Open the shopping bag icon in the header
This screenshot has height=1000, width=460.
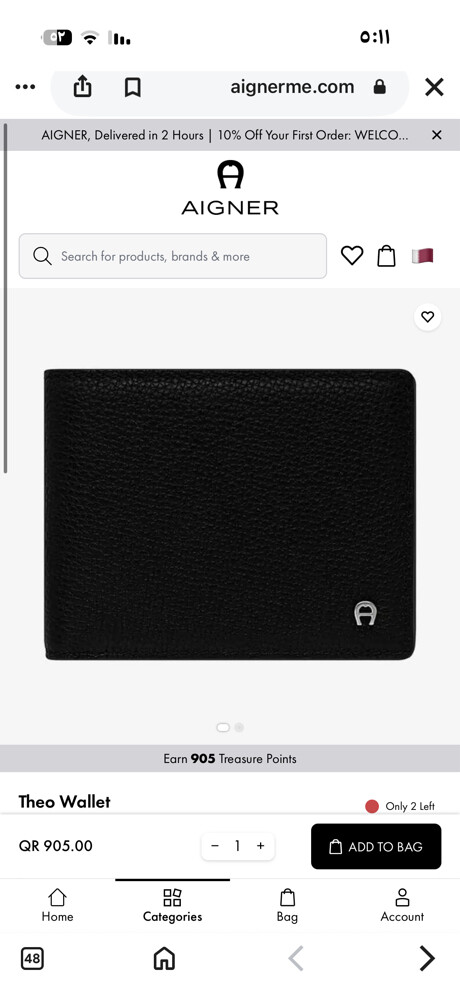pyautogui.click(x=386, y=256)
